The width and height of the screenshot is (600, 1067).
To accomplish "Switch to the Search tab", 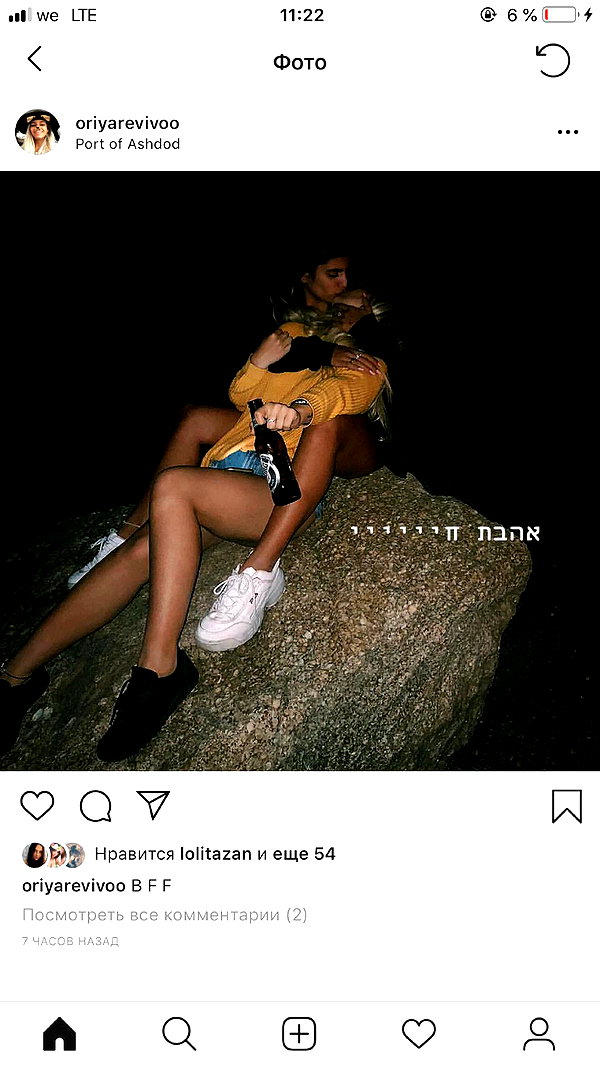I will tap(180, 1034).
